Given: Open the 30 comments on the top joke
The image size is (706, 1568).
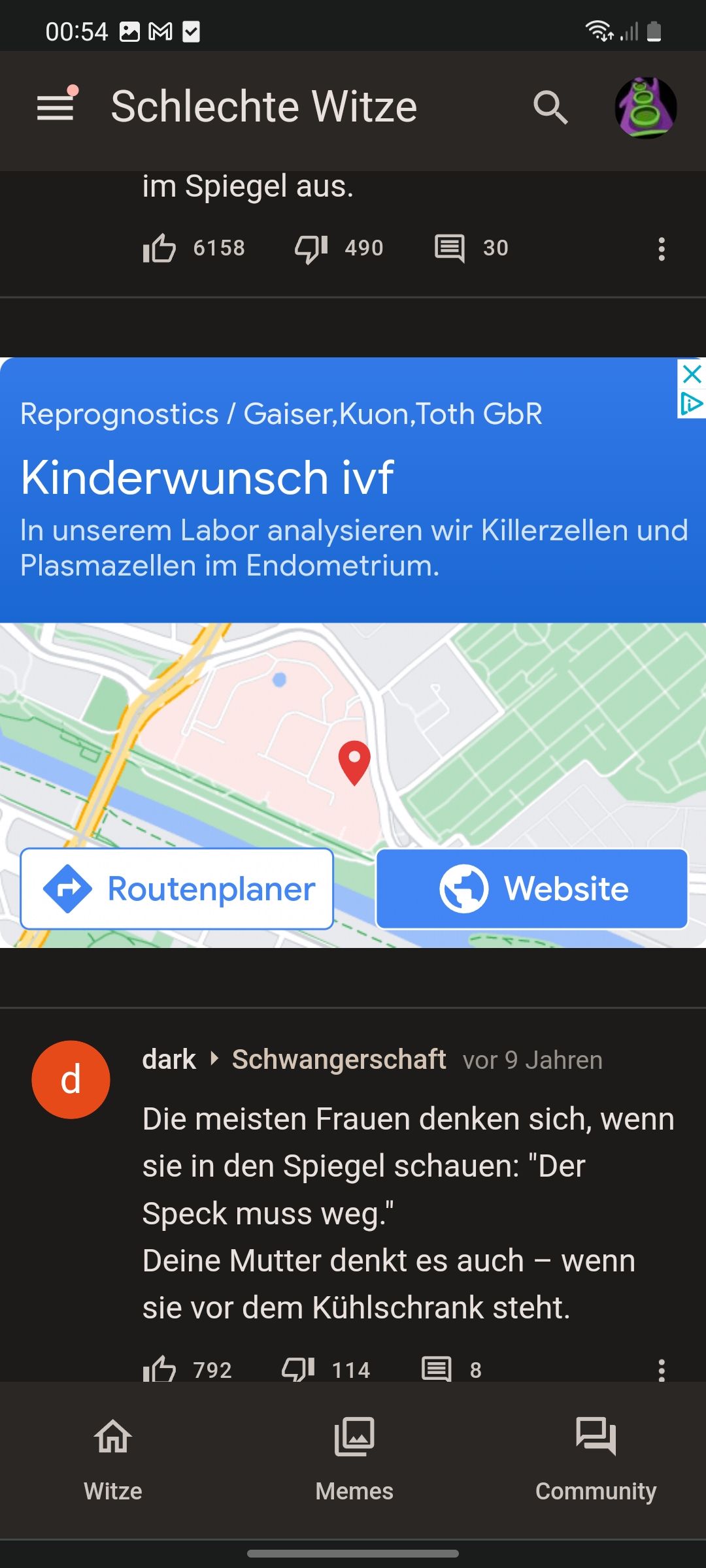Looking at the screenshot, I should point(450,248).
